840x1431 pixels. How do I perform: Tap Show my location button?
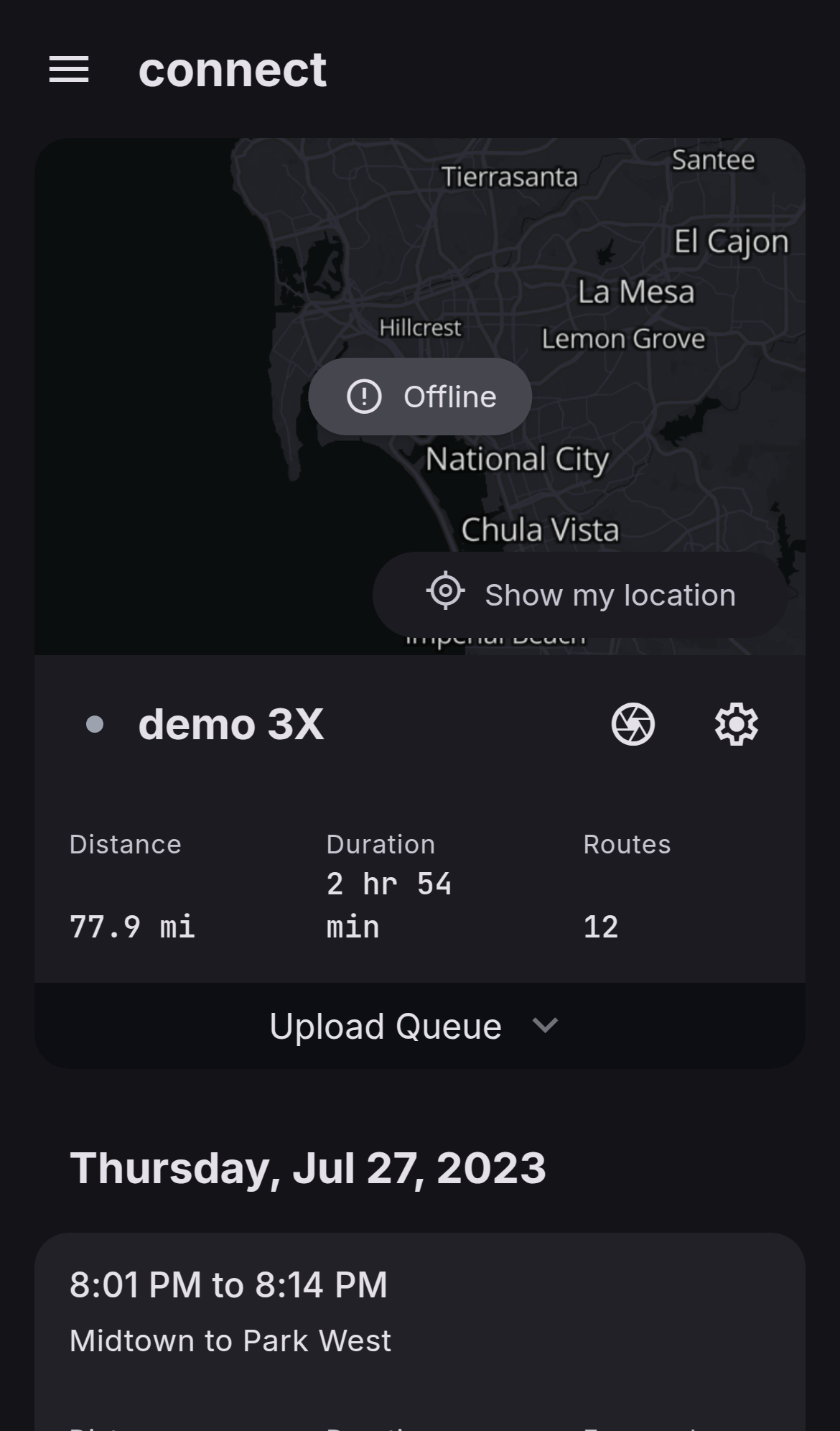pyautogui.click(x=580, y=594)
